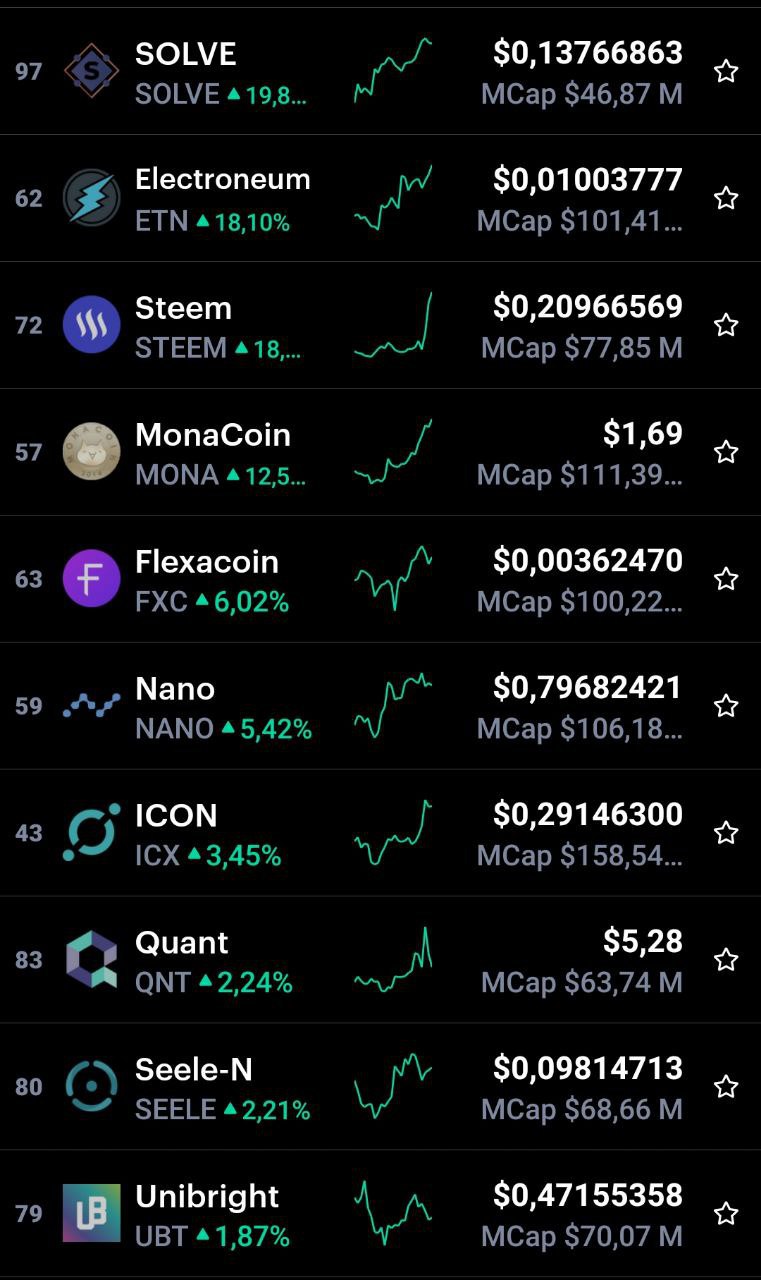Star the Nano coin
Screen dimensions: 761x1280
(x=726, y=706)
